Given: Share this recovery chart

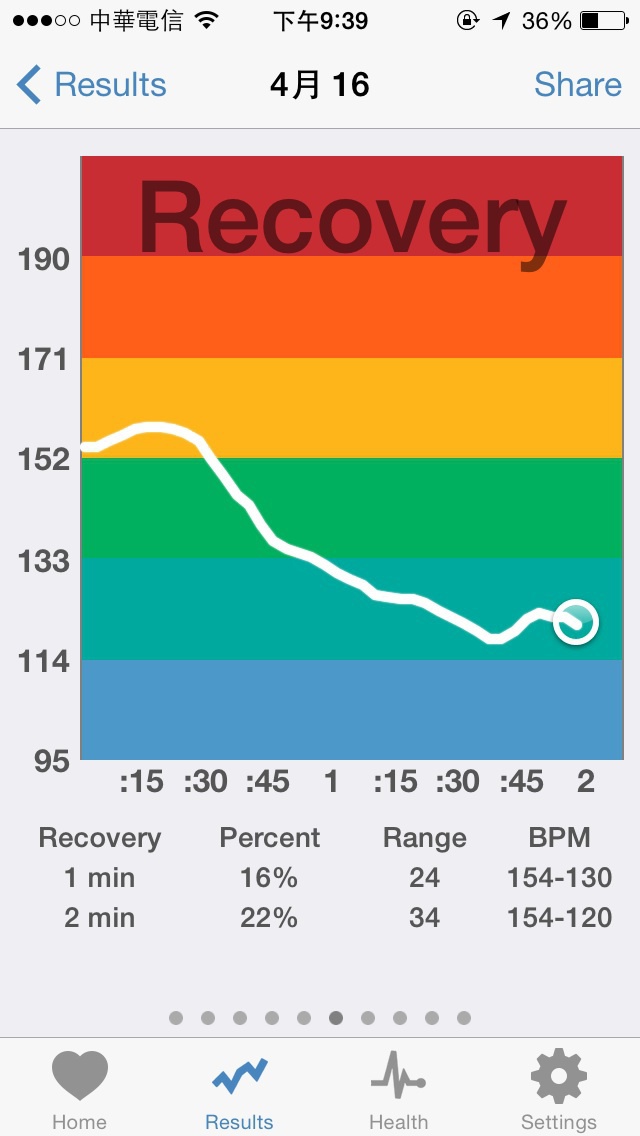Looking at the screenshot, I should 578,85.
